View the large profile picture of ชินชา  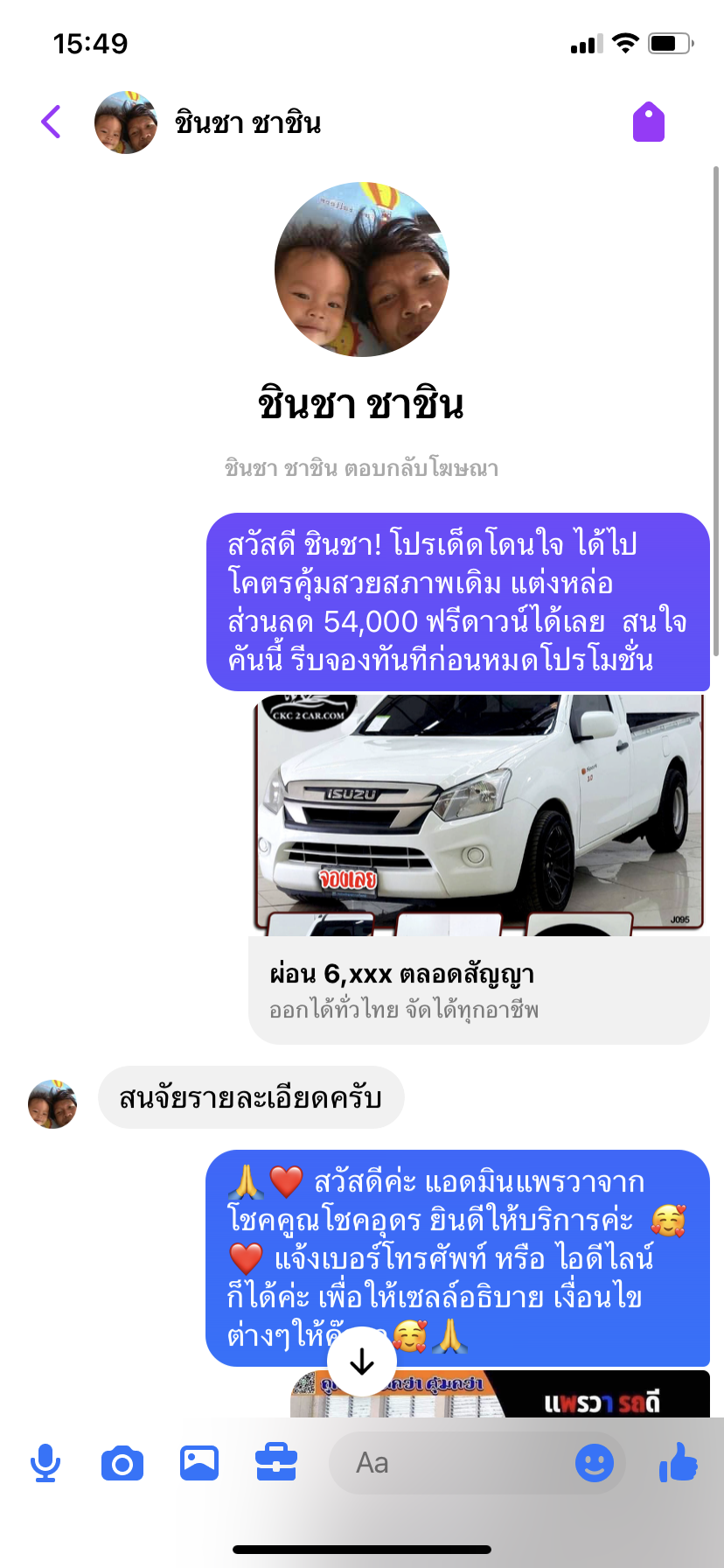[362, 269]
